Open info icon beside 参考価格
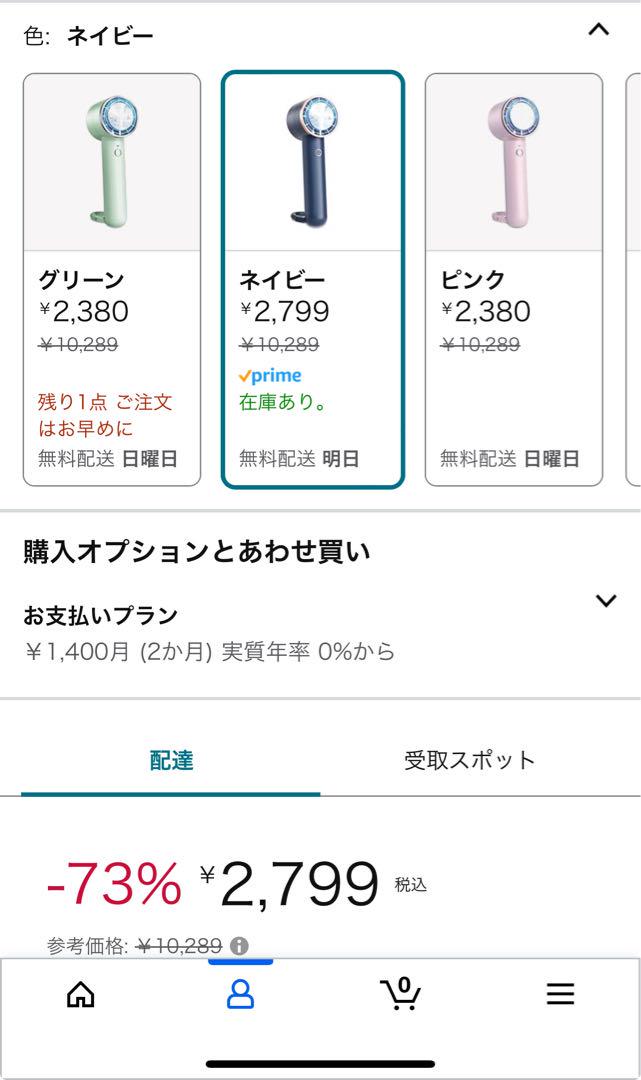Viewport: 641px width, 1080px height. 239,946
